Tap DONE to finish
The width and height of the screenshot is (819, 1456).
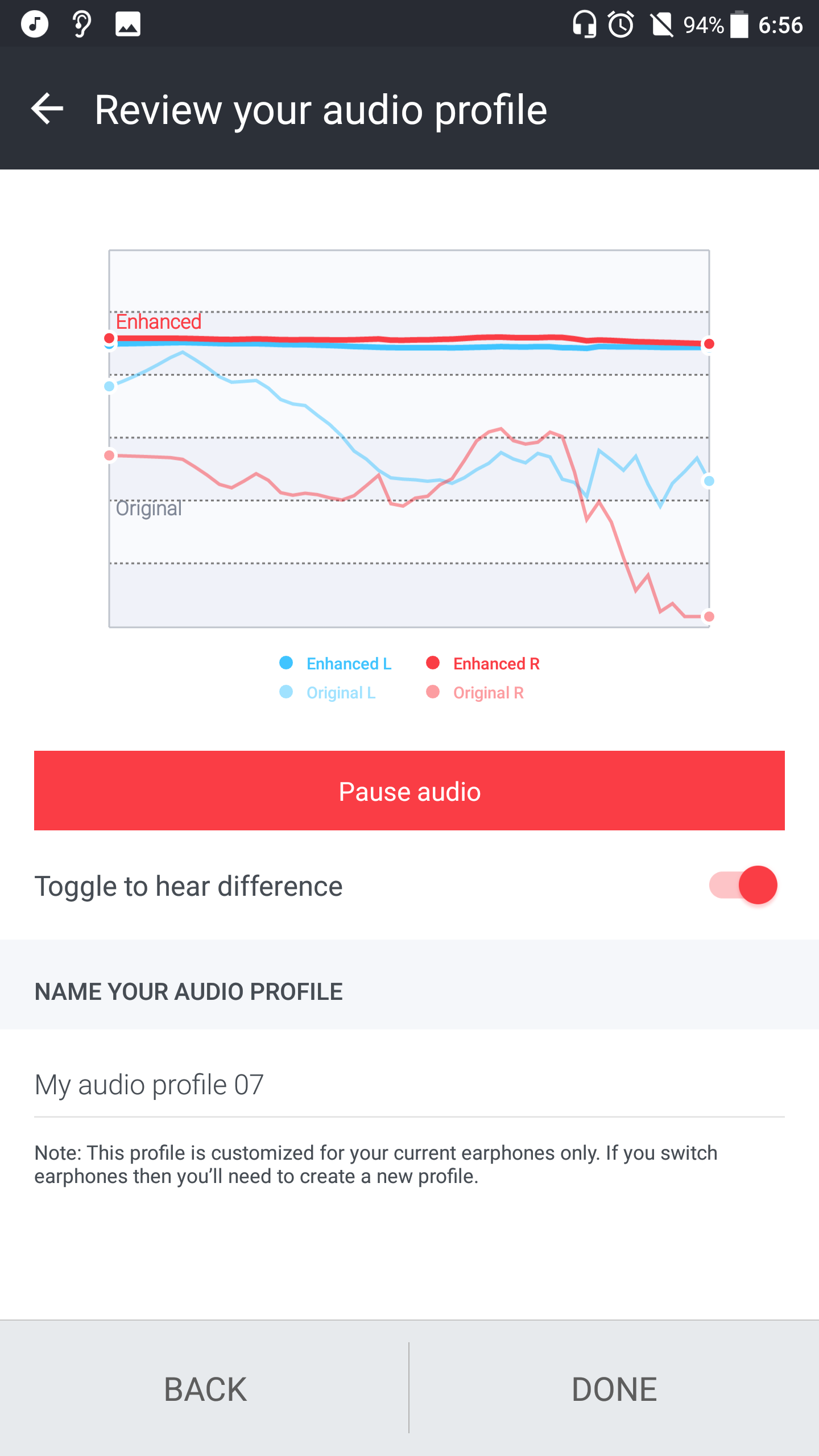(x=614, y=1388)
